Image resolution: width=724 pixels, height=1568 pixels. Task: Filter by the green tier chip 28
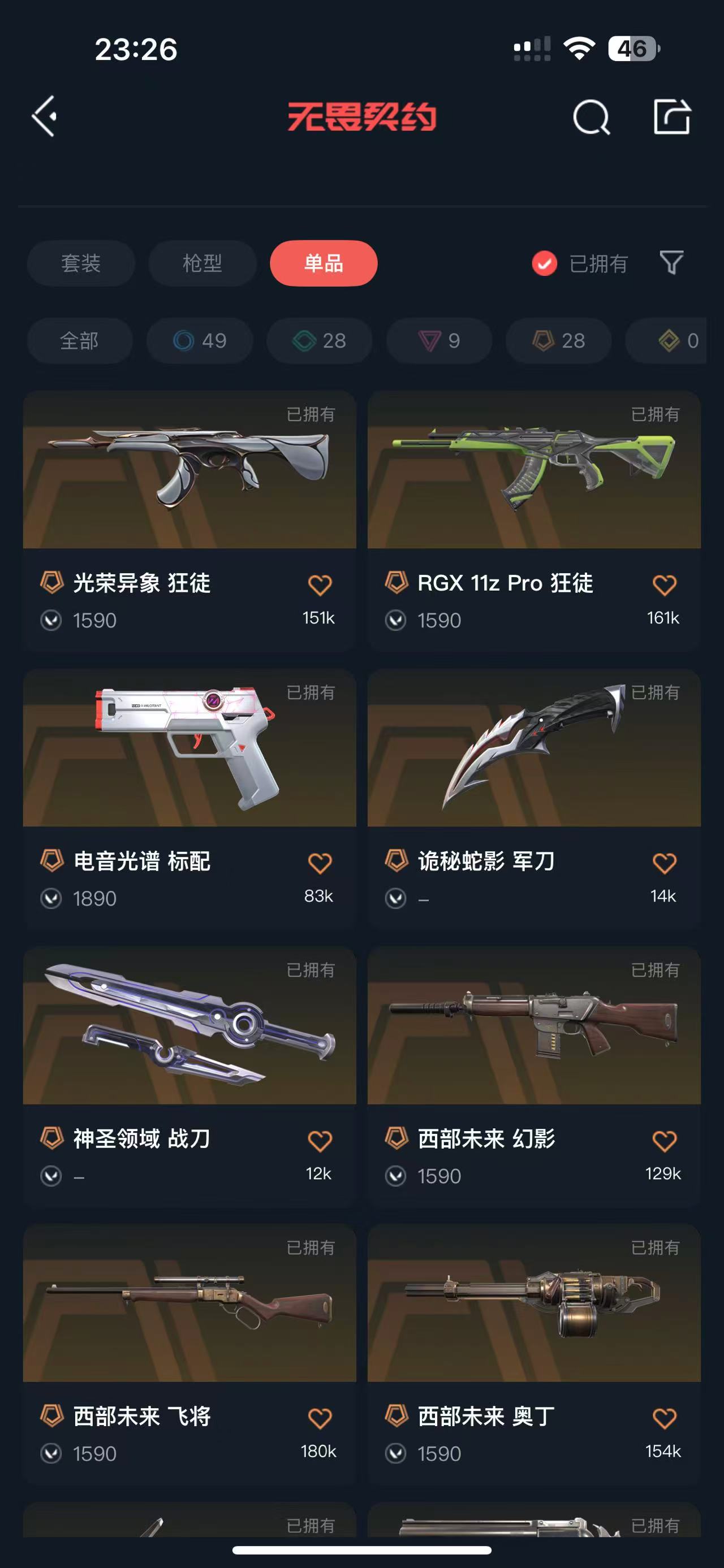(320, 340)
